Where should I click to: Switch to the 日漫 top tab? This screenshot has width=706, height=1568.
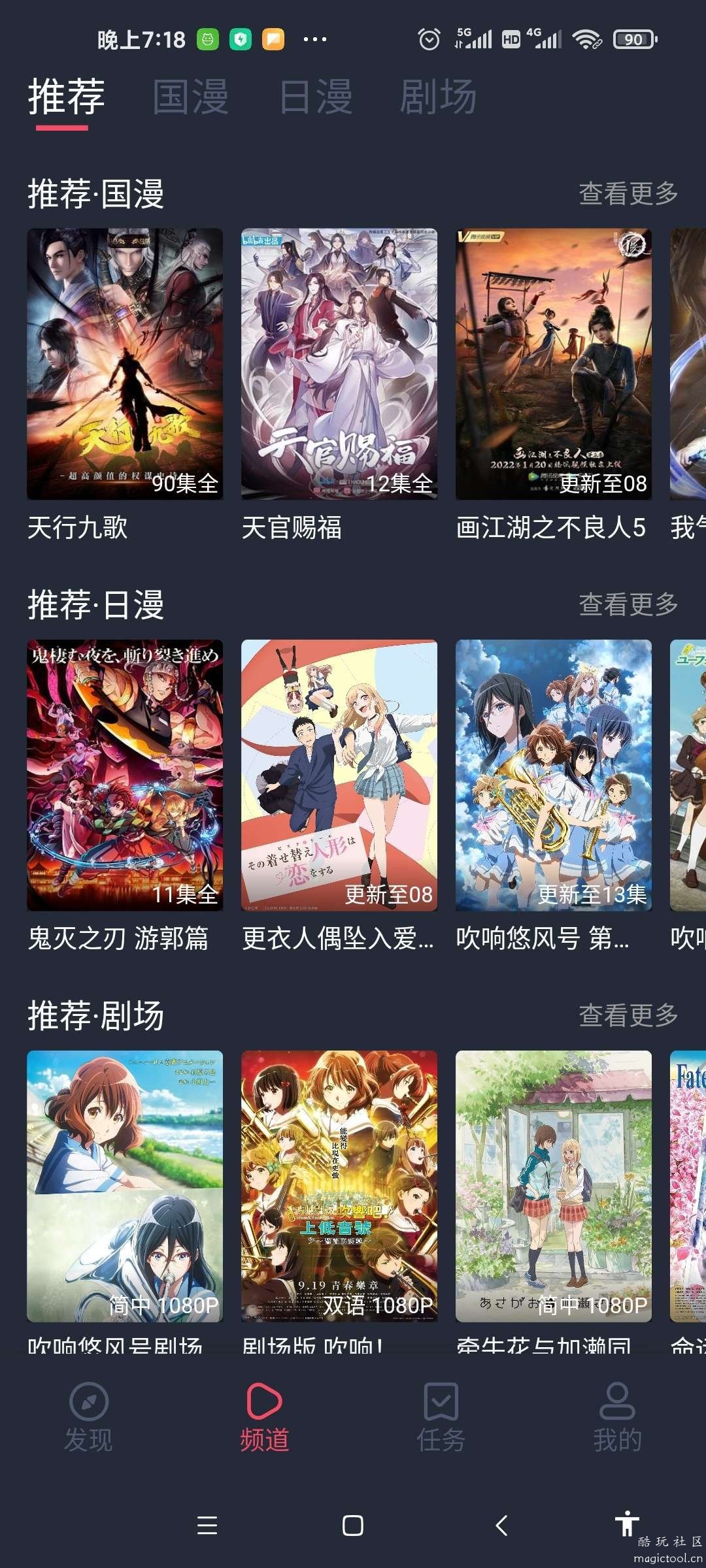[316, 97]
